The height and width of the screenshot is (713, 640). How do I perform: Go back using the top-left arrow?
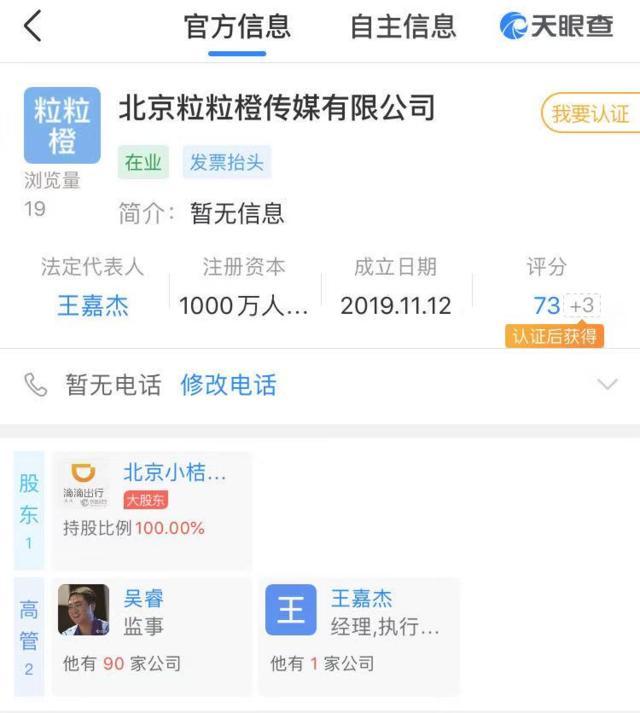(x=33, y=26)
